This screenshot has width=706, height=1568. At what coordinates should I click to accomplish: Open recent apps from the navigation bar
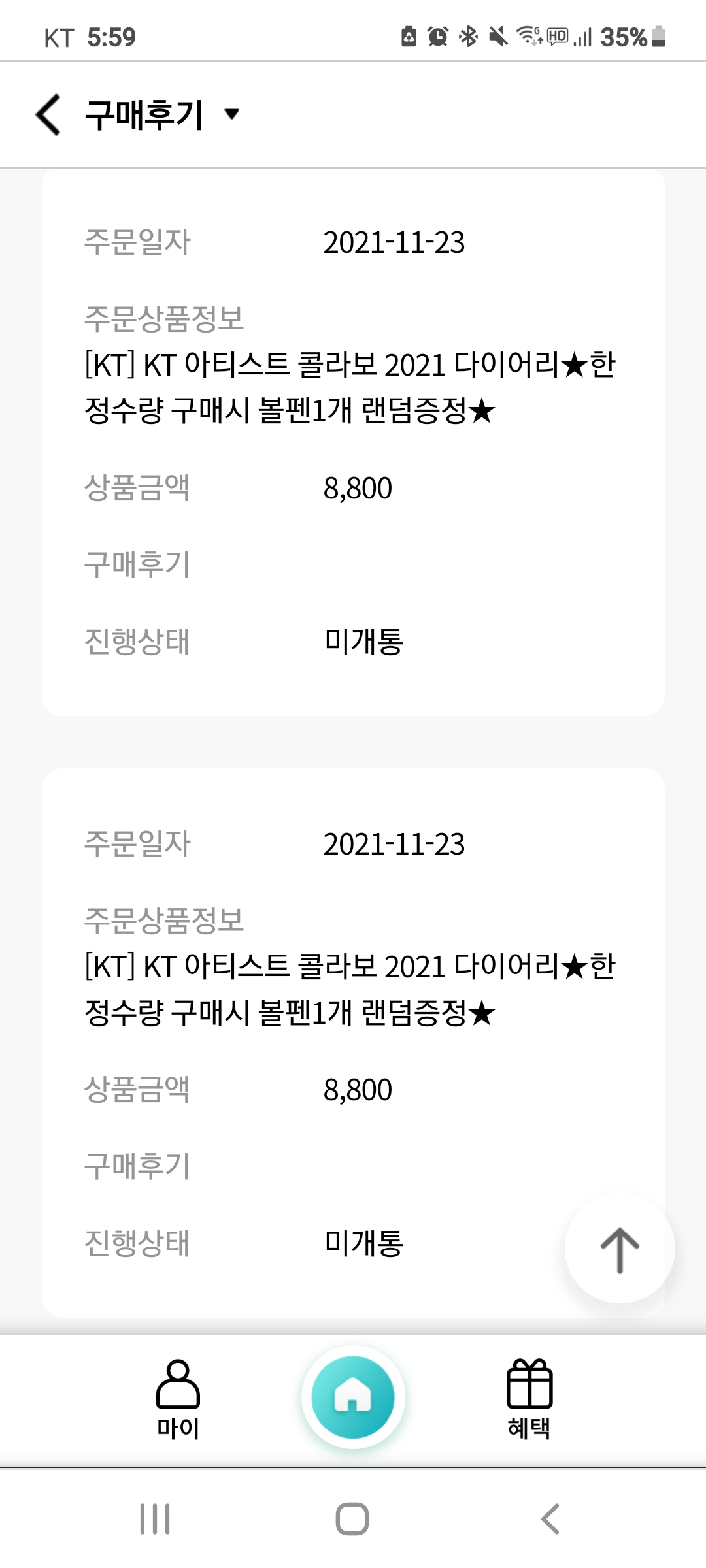[x=155, y=1519]
